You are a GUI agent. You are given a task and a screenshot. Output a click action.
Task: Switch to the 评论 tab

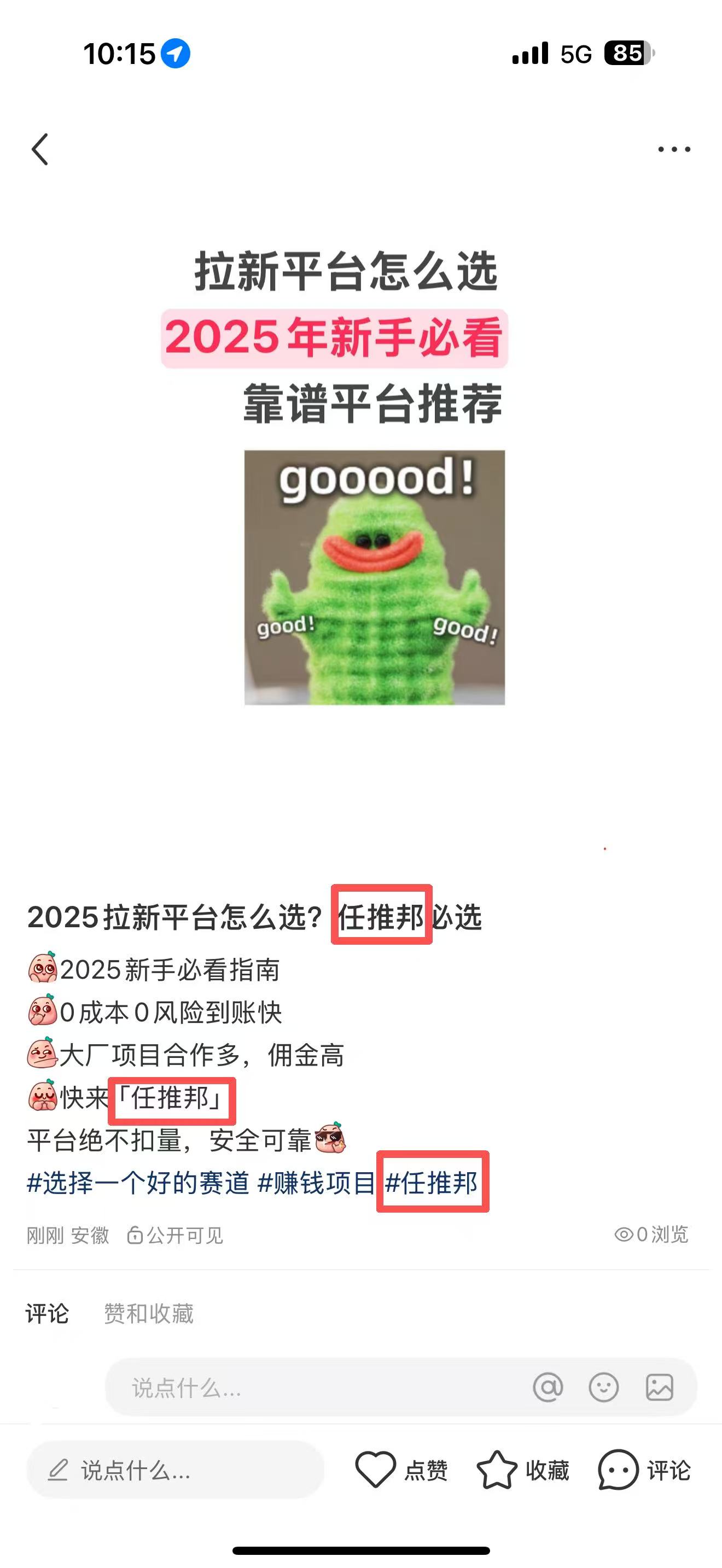click(47, 1313)
